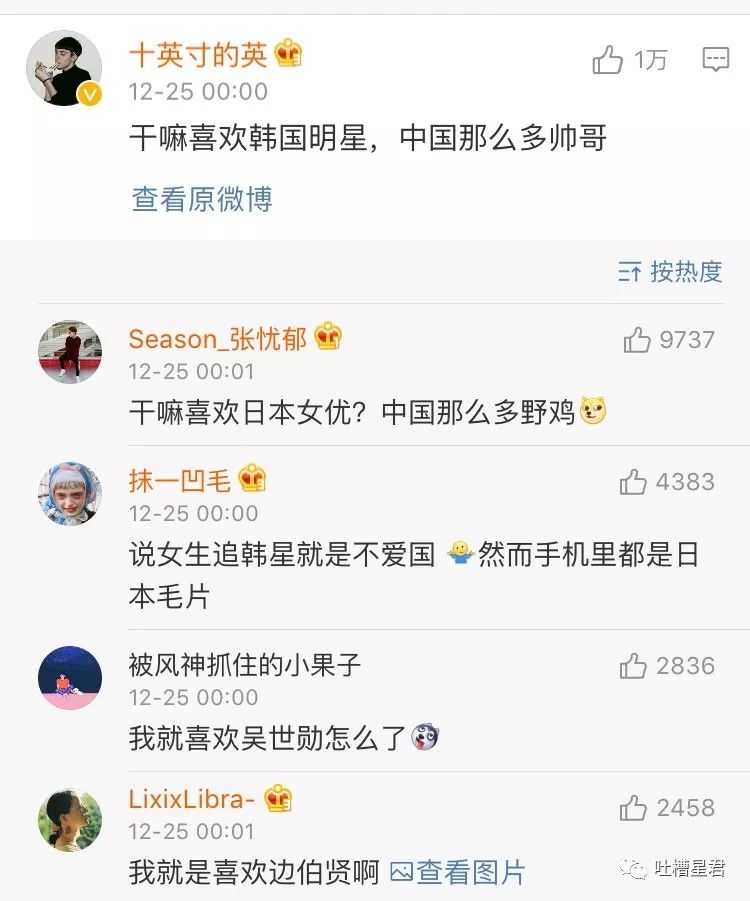Viewport: 750px width, 901px height.
Task: Like LixixLibra-'s comment
Action: pyautogui.click(x=633, y=808)
